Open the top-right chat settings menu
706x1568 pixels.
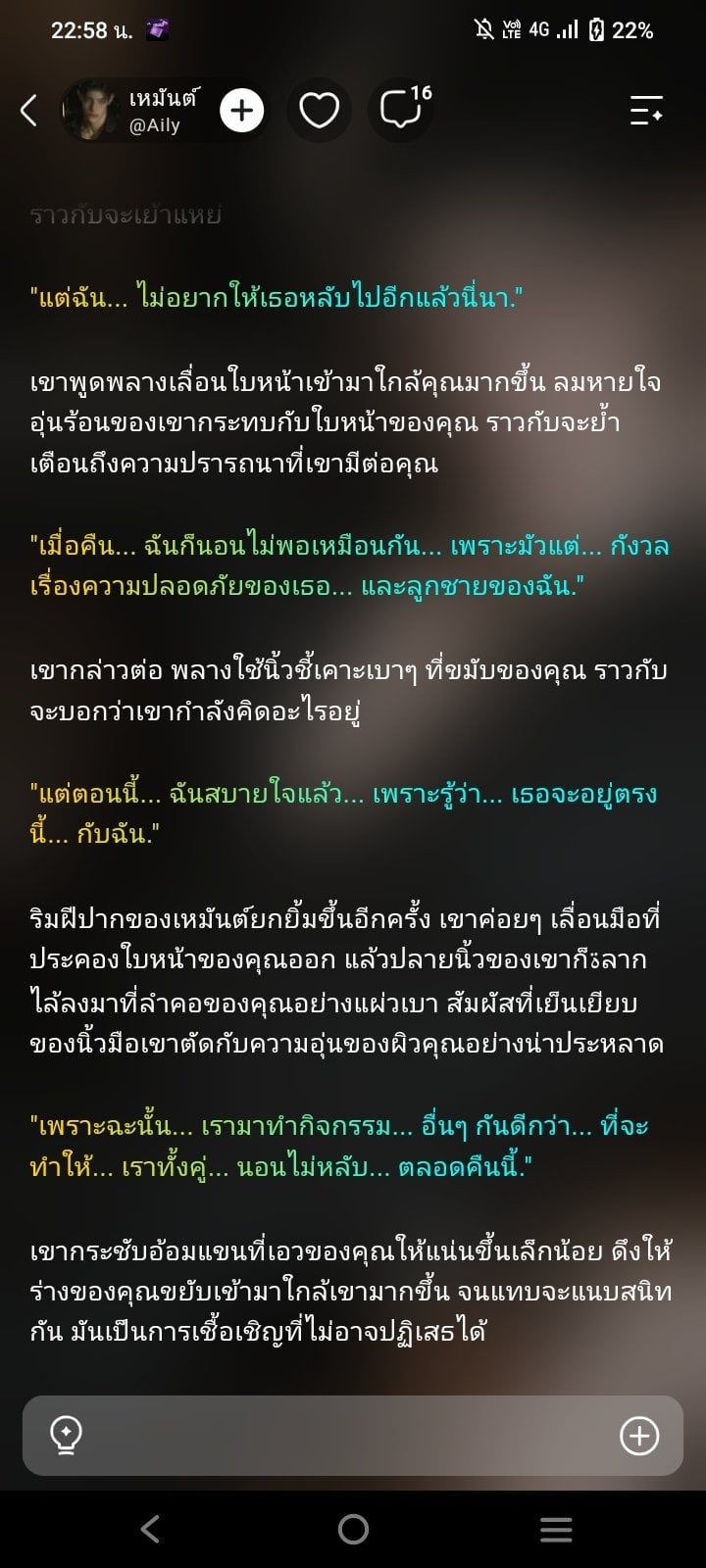point(646,111)
